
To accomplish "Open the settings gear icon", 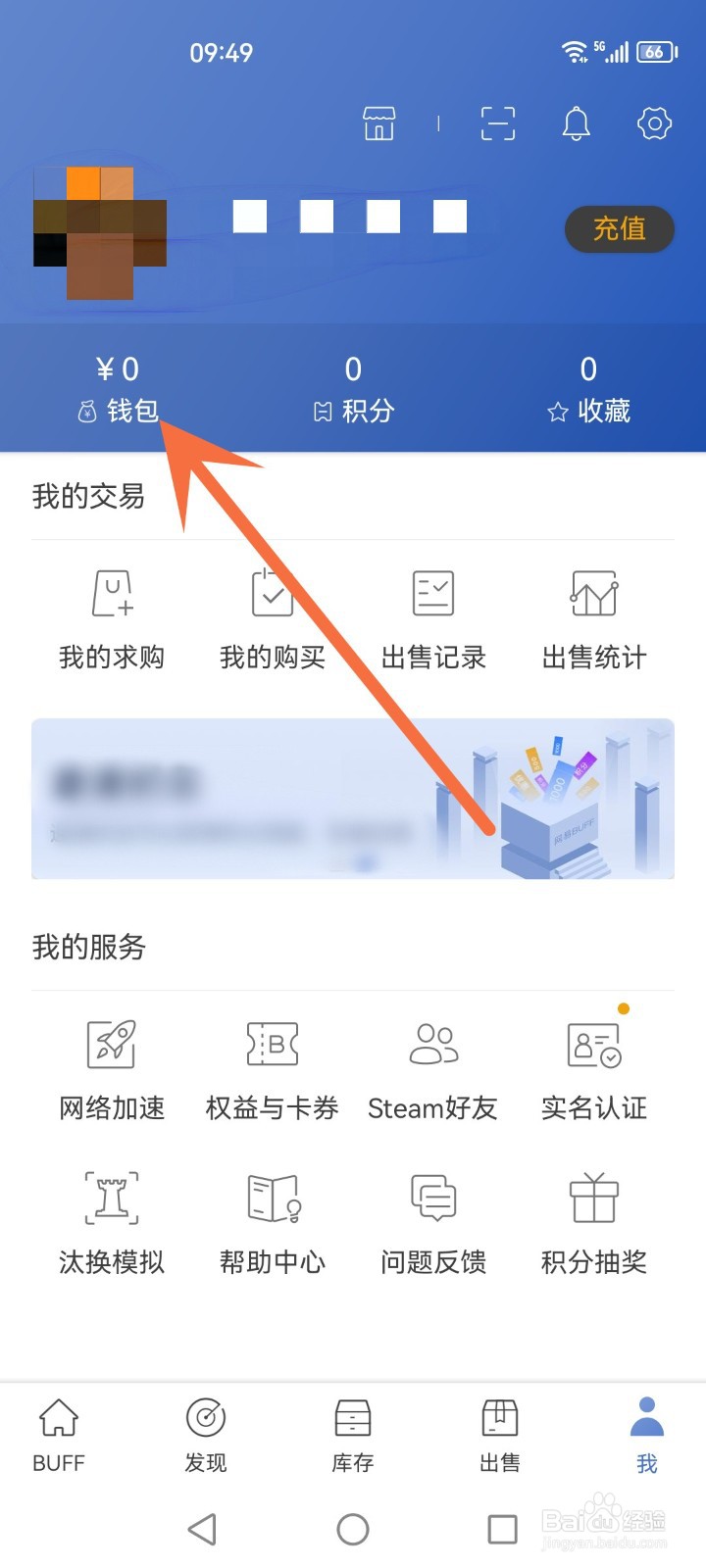I will pos(652,124).
